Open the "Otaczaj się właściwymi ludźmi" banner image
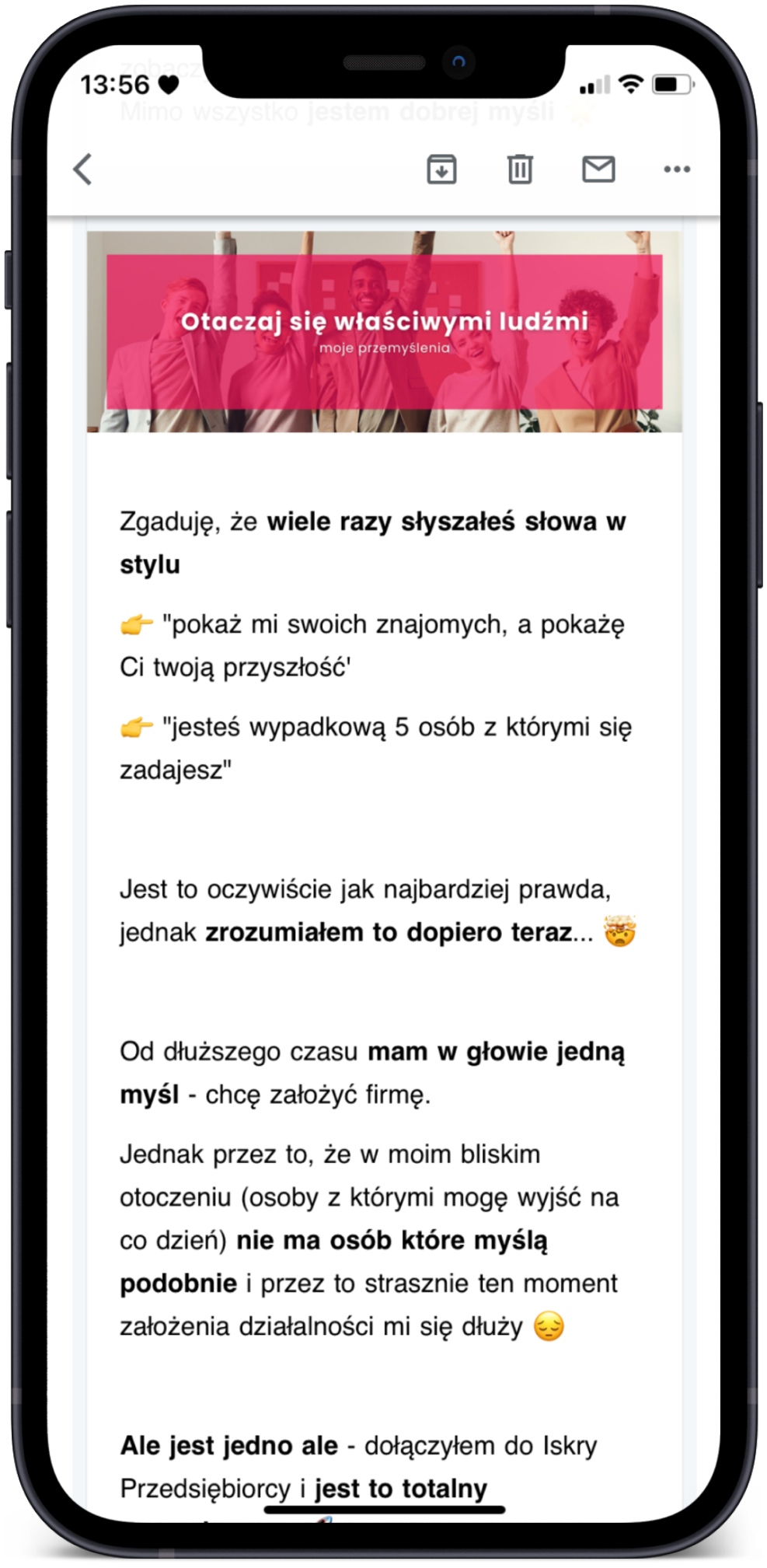The height and width of the screenshot is (1568, 767). pos(384,332)
